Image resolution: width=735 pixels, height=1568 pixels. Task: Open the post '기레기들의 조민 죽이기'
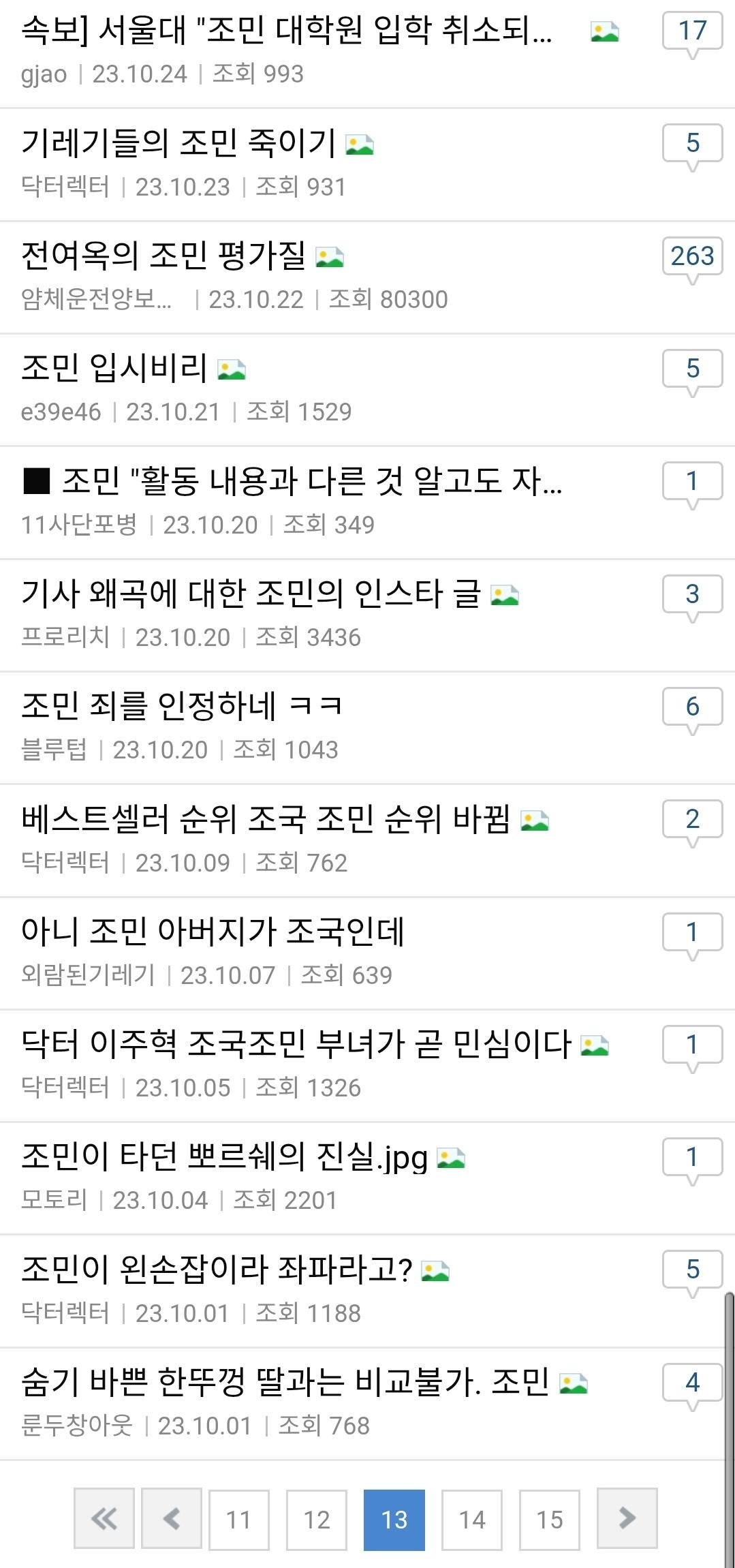(178, 143)
